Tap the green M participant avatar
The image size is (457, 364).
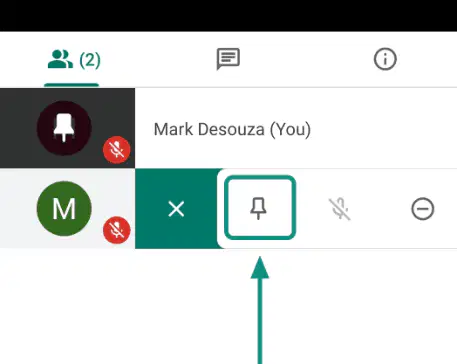tap(64, 209)
